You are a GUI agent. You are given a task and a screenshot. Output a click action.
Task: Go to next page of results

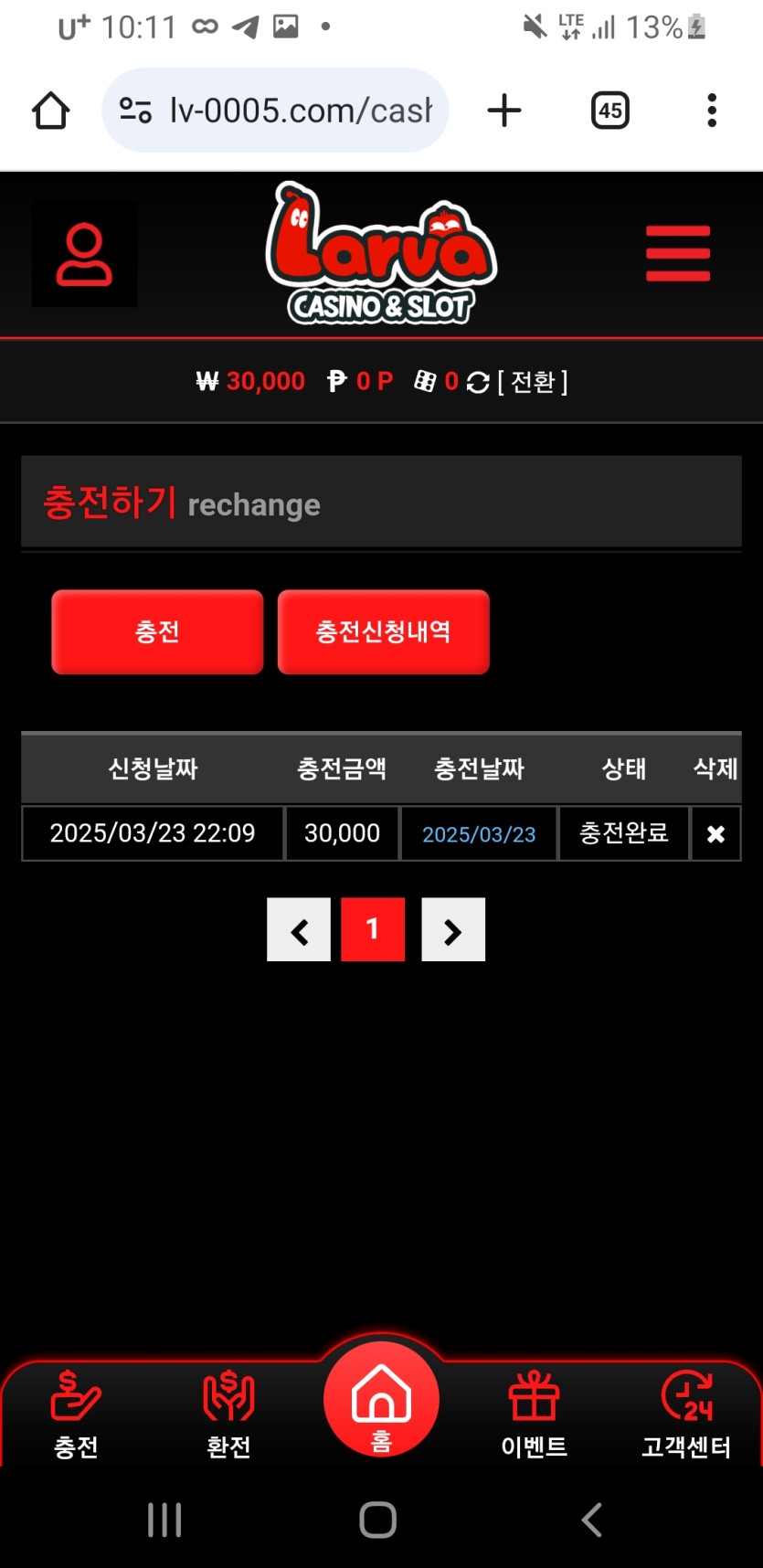452,930
